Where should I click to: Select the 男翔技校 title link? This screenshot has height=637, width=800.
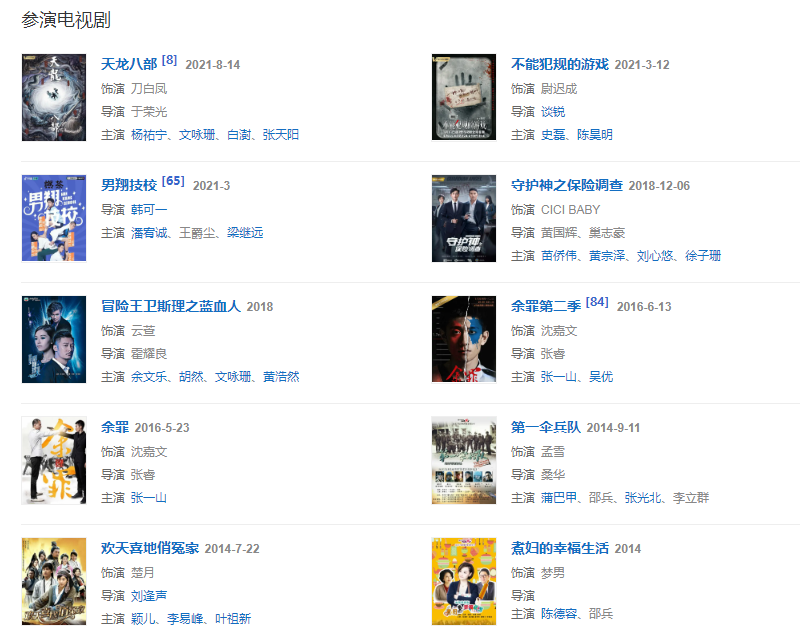tap(129, 185)
